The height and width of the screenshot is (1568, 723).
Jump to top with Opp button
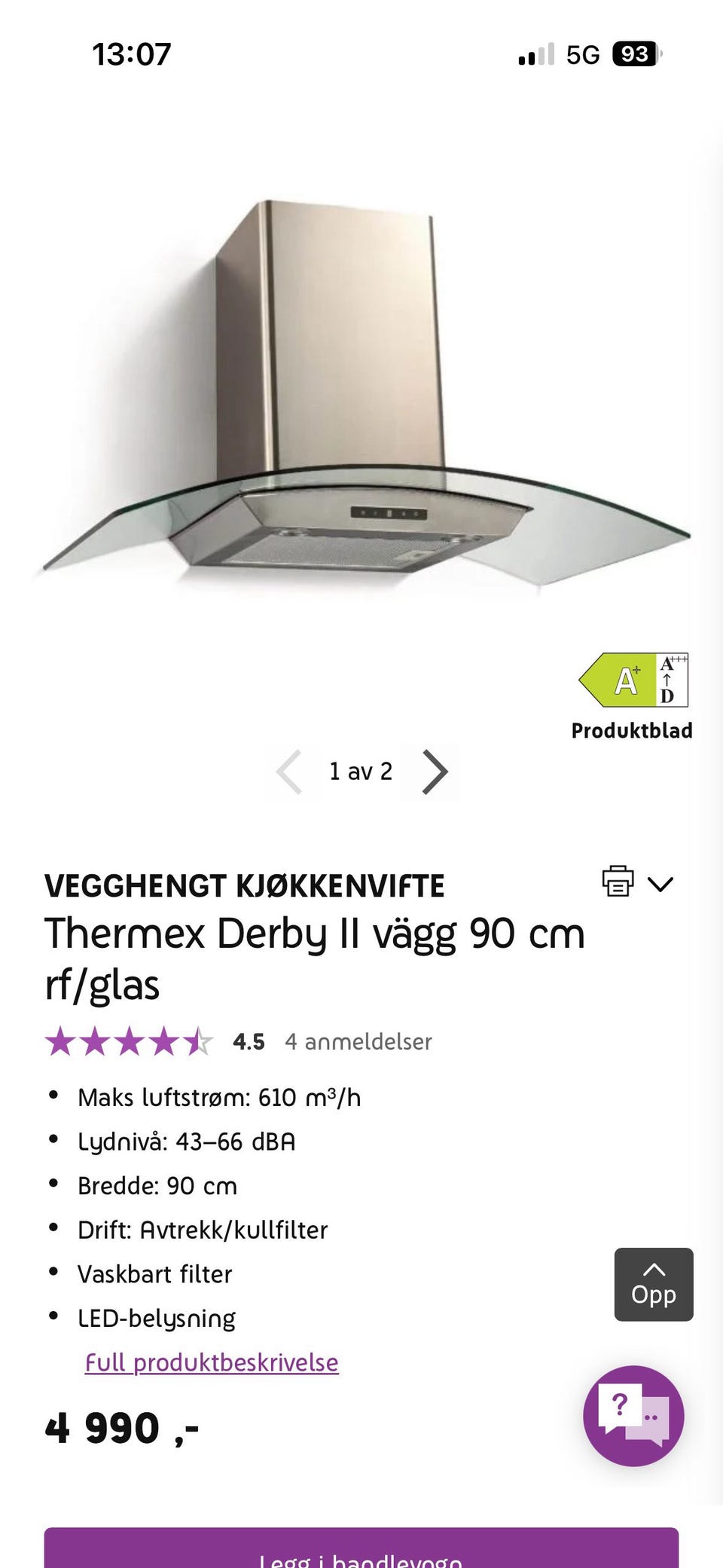pyautogui.click(x=654, y=1285)
